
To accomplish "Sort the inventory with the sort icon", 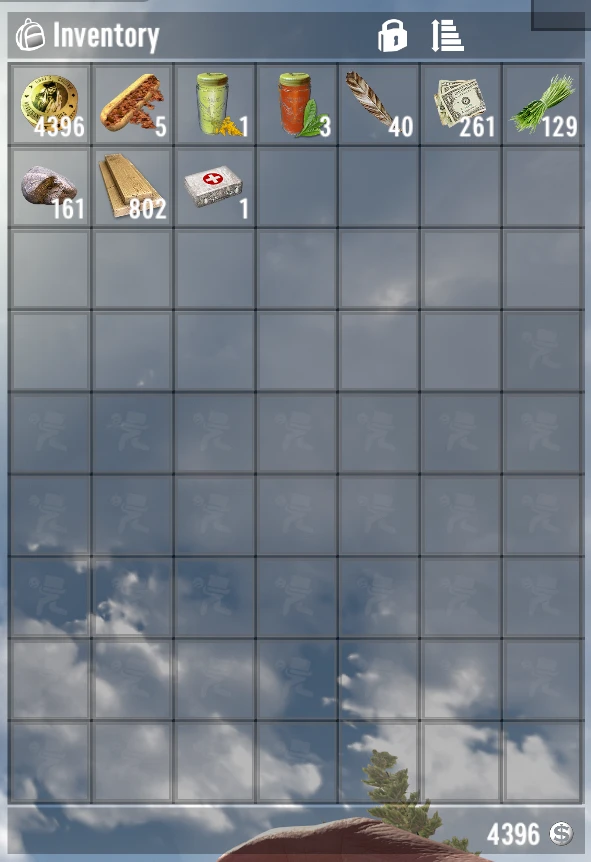I will tap(447, 36).
